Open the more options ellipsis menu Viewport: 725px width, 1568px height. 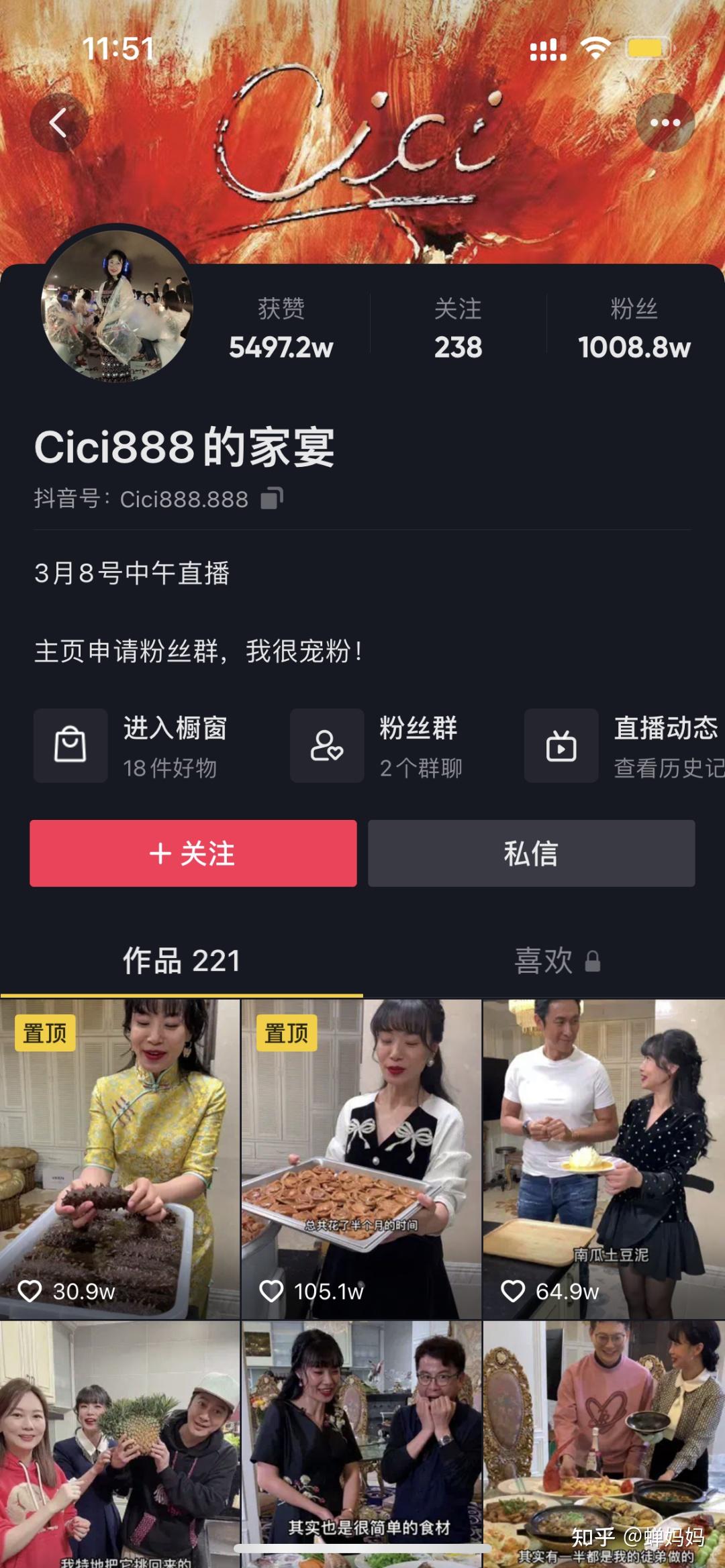(667, 123)
